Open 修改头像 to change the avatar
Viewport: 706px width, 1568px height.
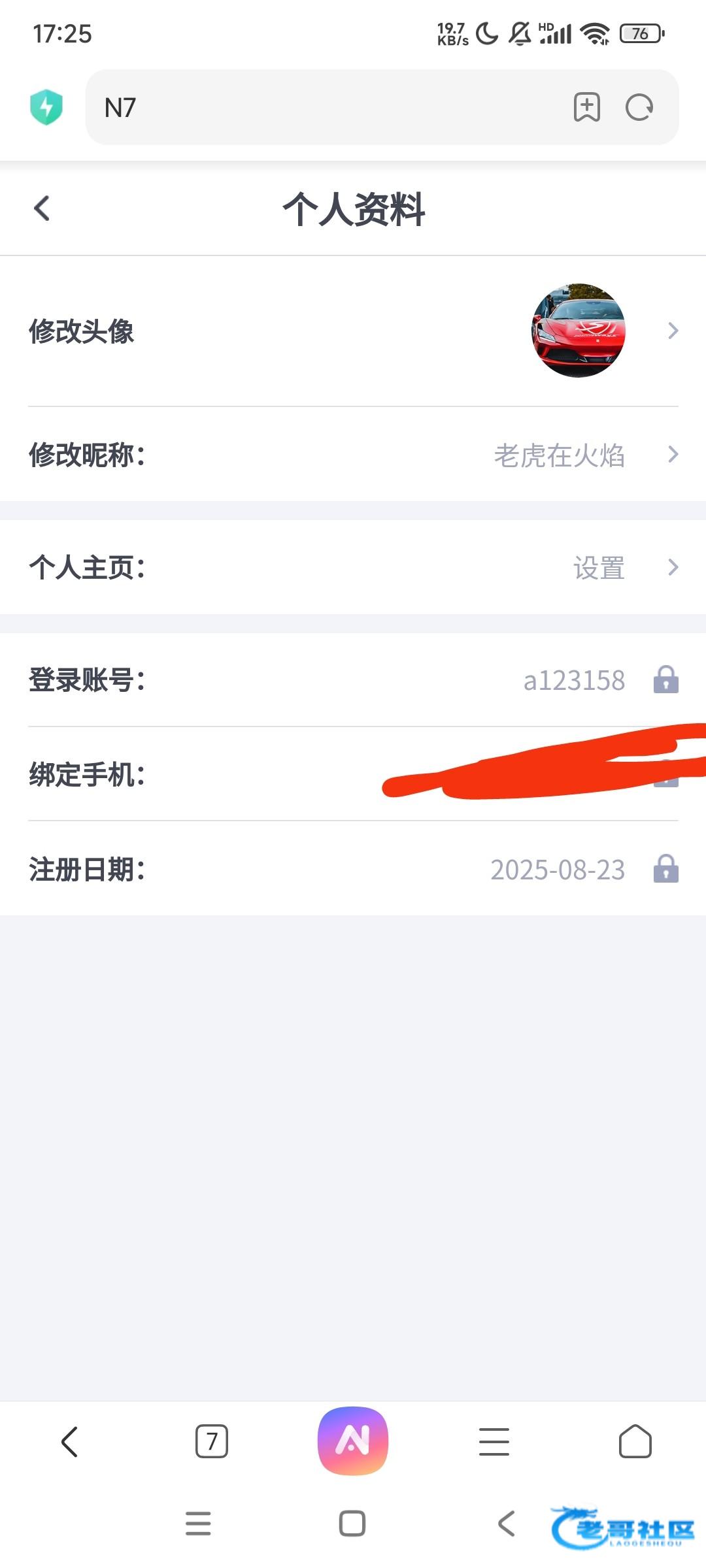tap(353, 331)
